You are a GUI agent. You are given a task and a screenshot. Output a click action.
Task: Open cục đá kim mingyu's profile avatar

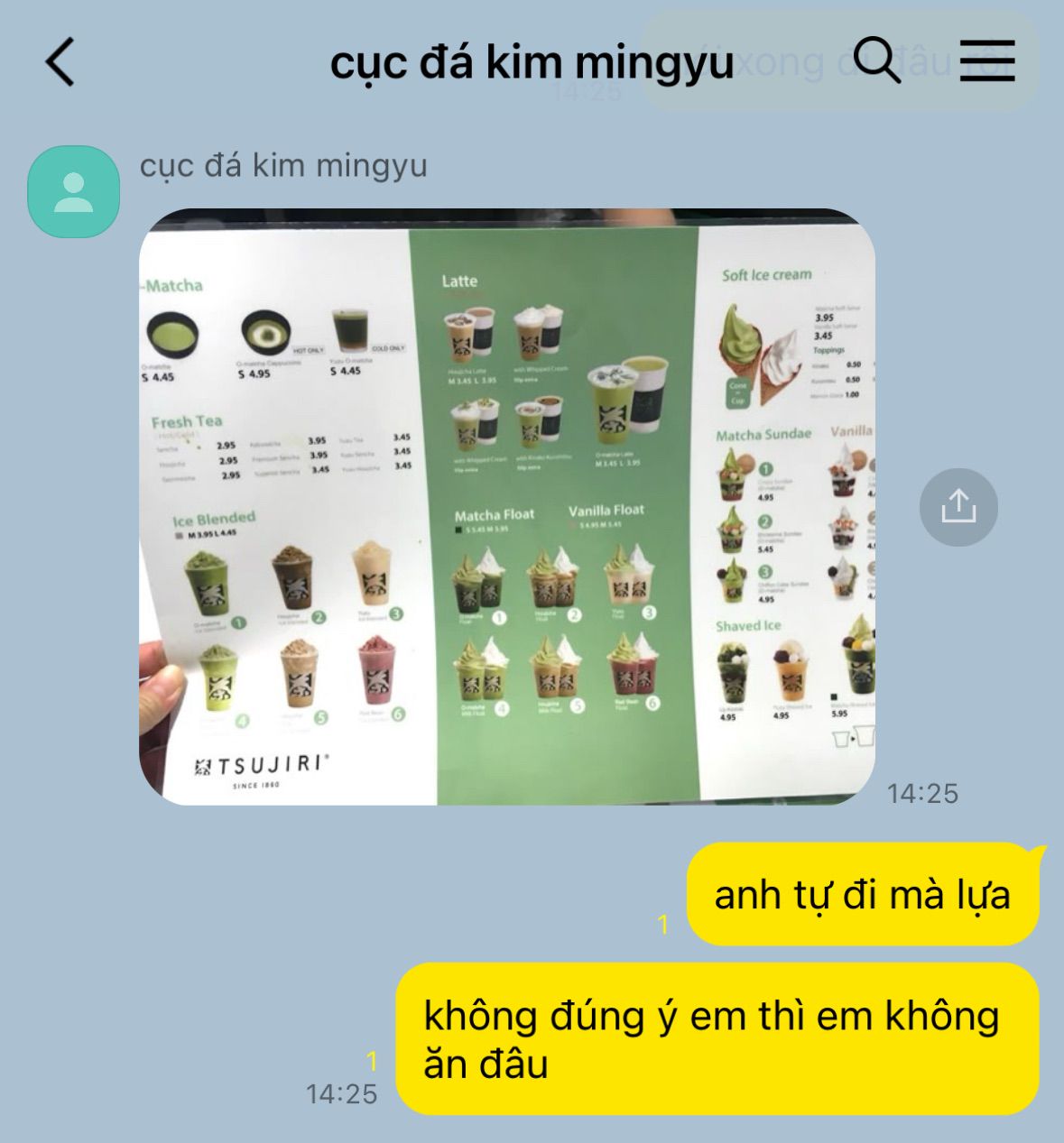[x=74, y=192]
